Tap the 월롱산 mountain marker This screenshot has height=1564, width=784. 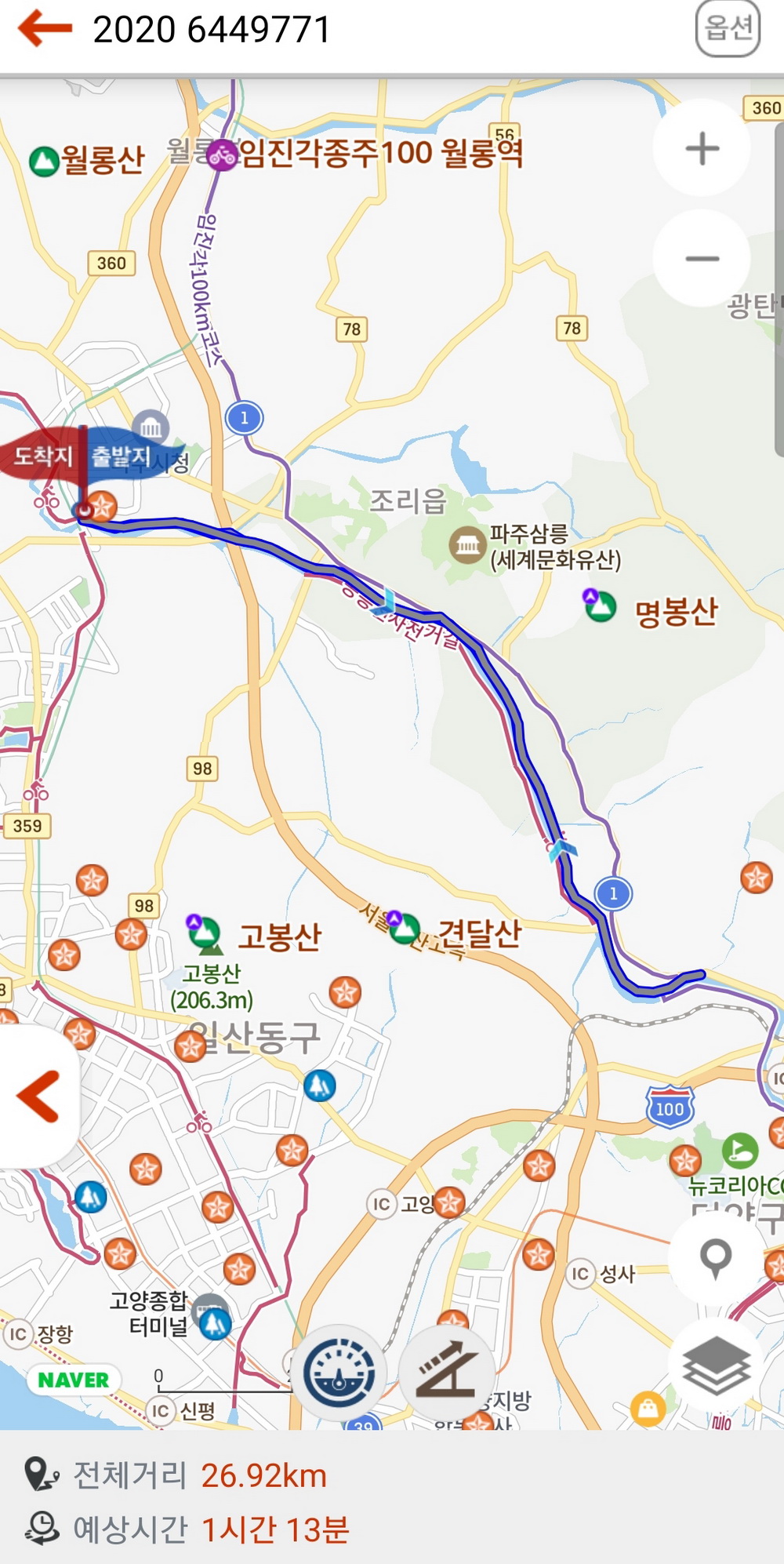[45, 162]
